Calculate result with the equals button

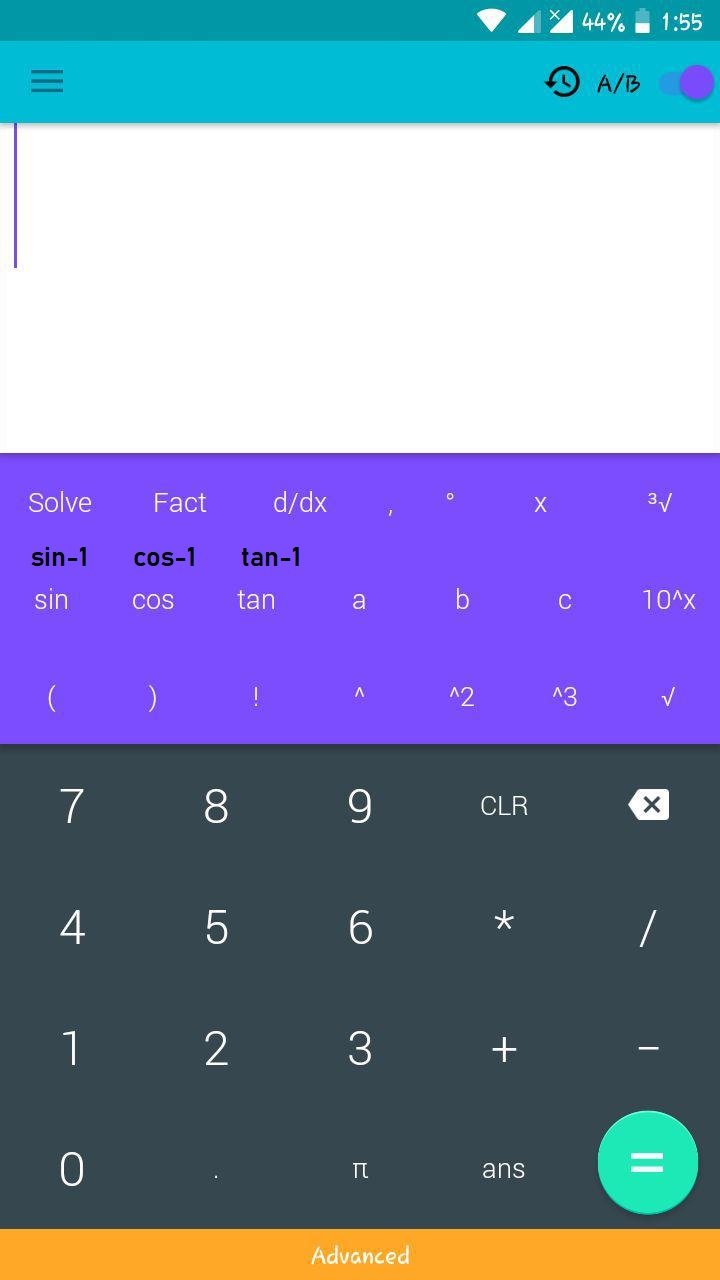[x=647, y=1162]
